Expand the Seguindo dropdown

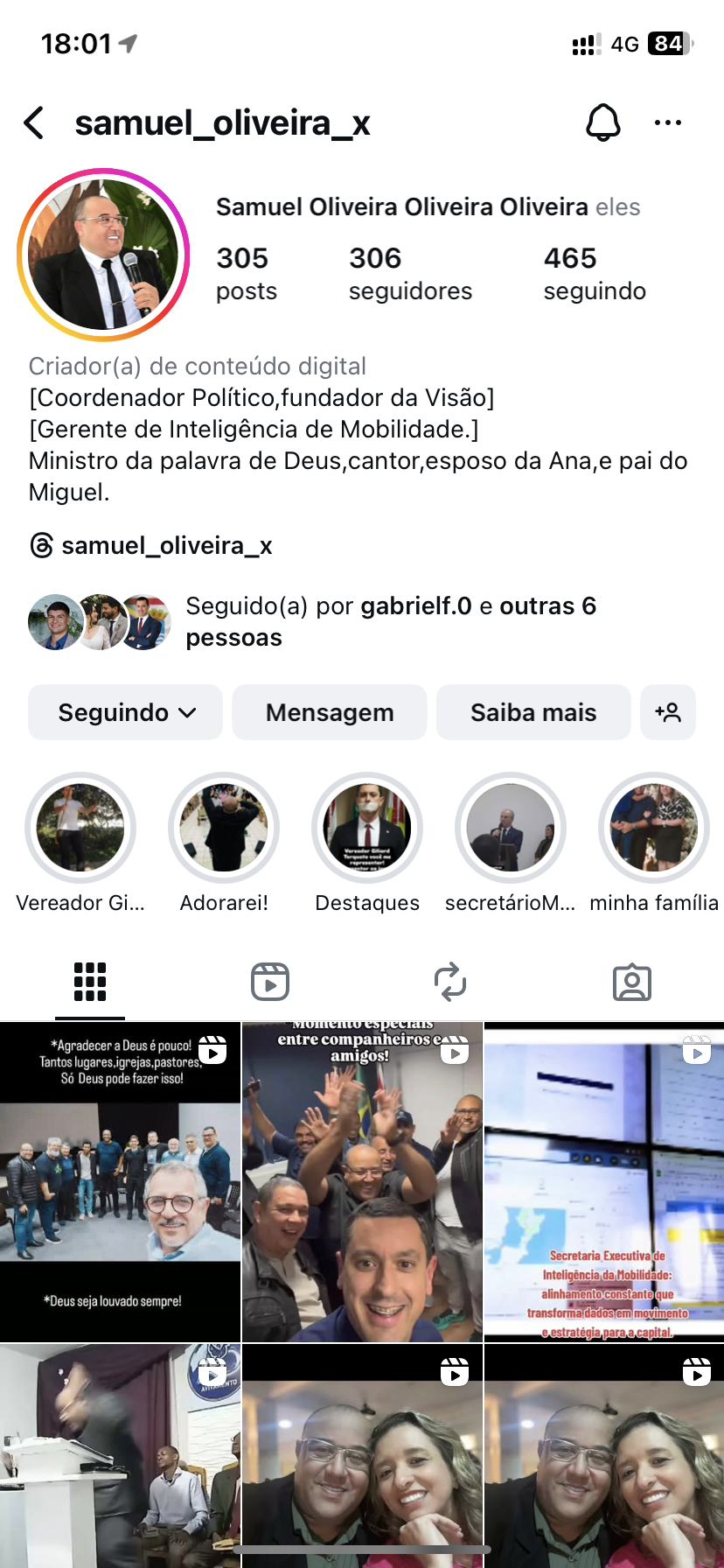tap(126, 712)
